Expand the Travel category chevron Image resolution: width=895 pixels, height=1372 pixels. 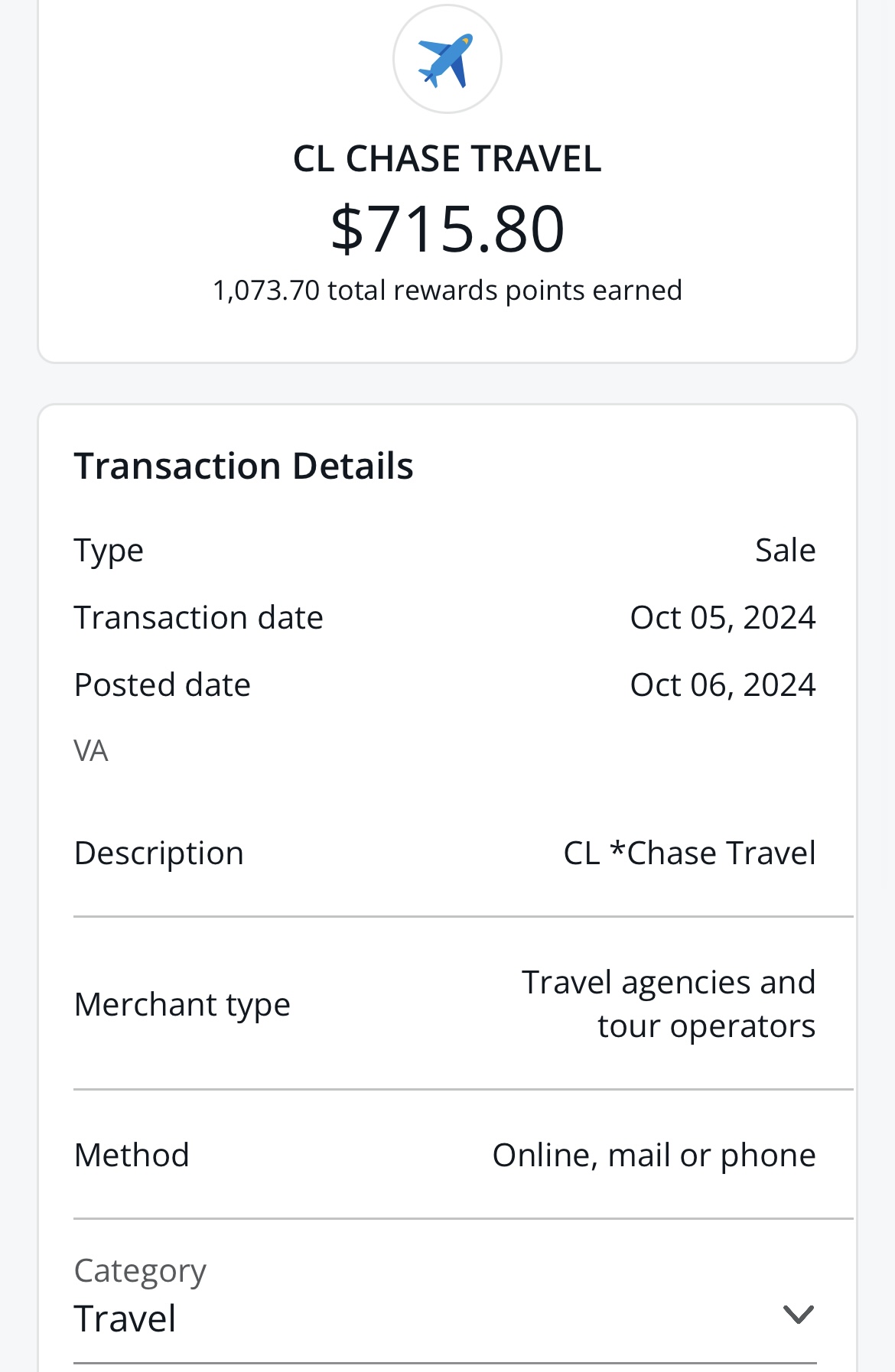(799, 1314)
